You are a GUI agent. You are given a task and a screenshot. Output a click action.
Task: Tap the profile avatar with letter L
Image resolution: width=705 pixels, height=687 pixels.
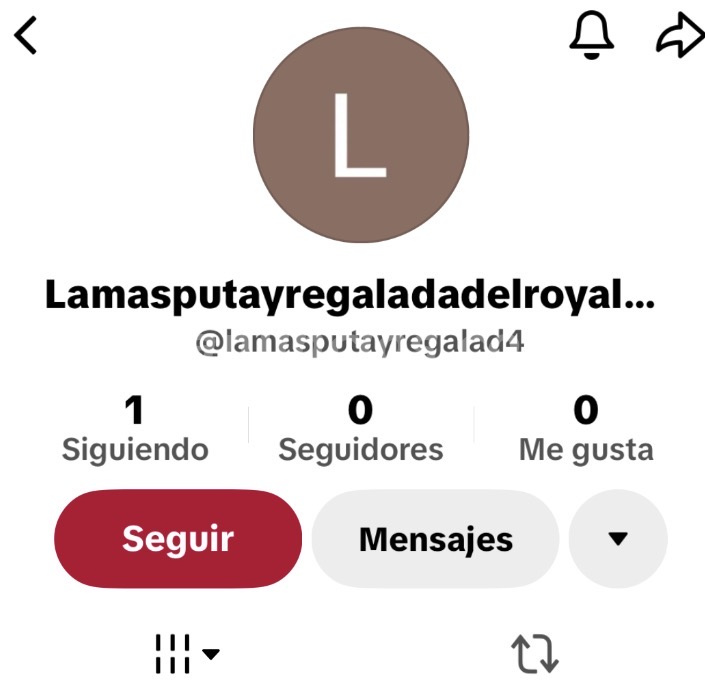point(360,134)
